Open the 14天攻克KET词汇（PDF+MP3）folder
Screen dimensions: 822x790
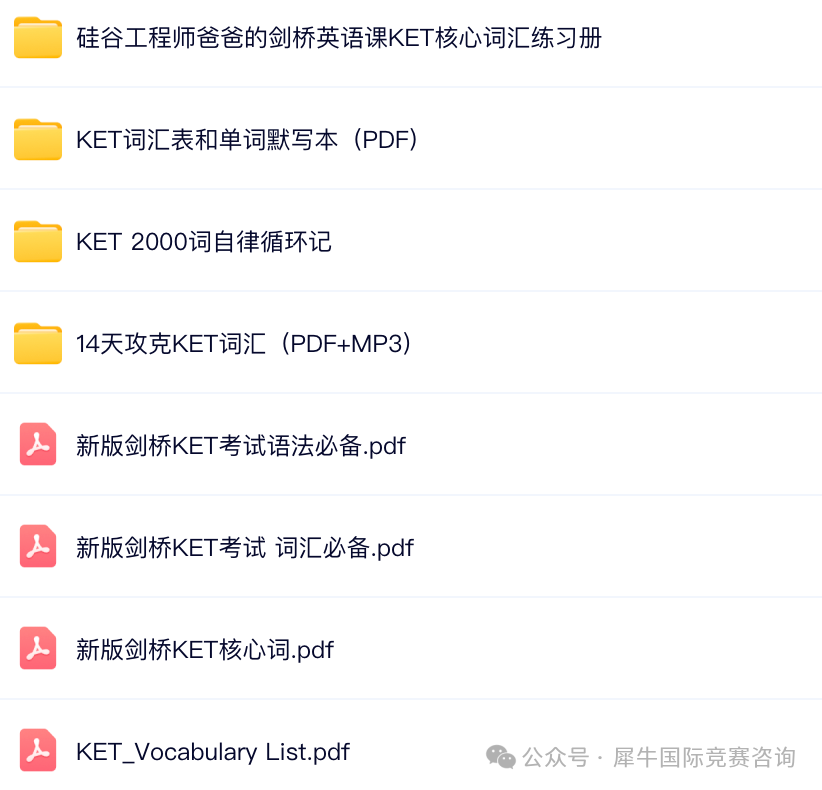point(244,344)
